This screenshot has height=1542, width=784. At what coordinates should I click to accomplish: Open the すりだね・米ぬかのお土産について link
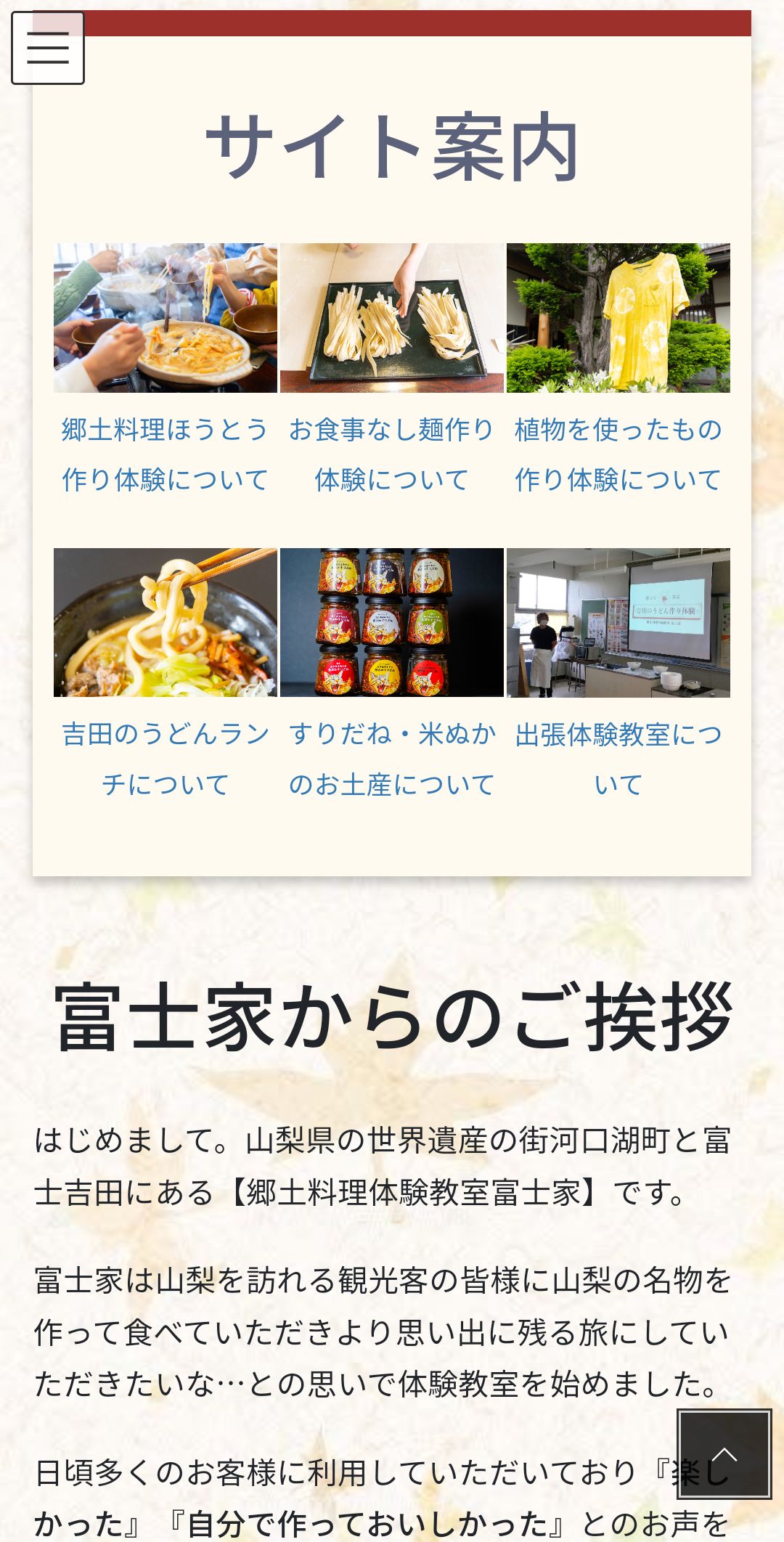click(392, 759)
